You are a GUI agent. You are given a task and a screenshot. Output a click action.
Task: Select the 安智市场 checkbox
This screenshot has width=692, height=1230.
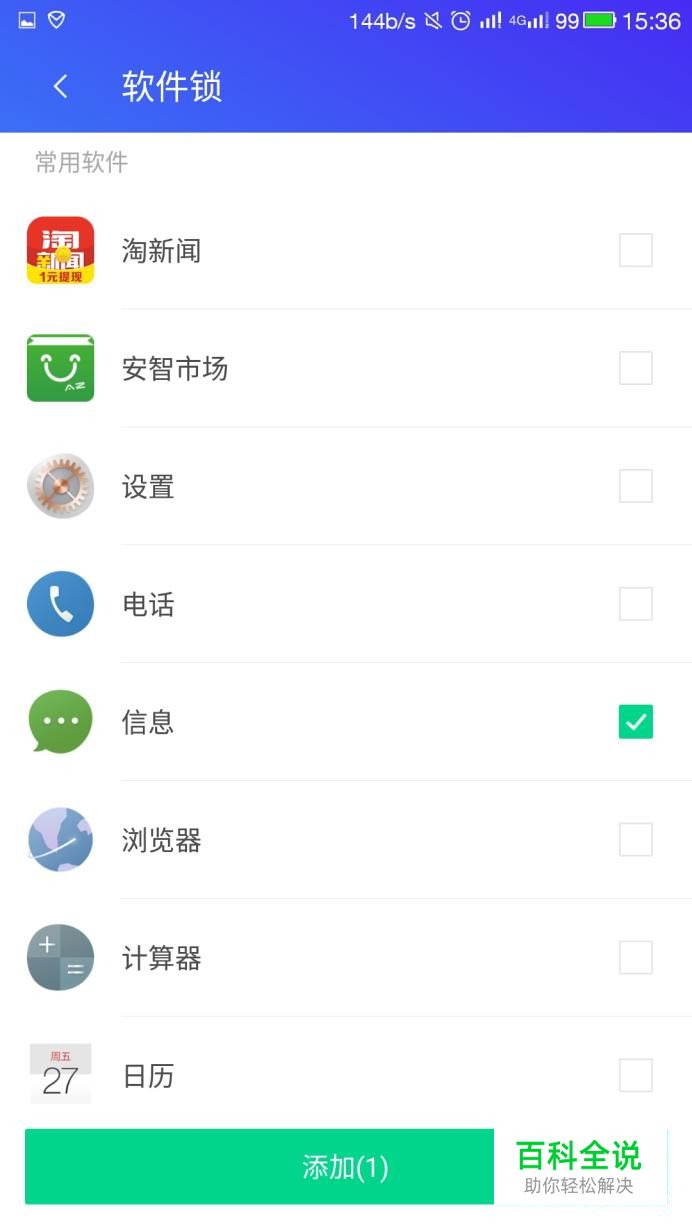636,368
